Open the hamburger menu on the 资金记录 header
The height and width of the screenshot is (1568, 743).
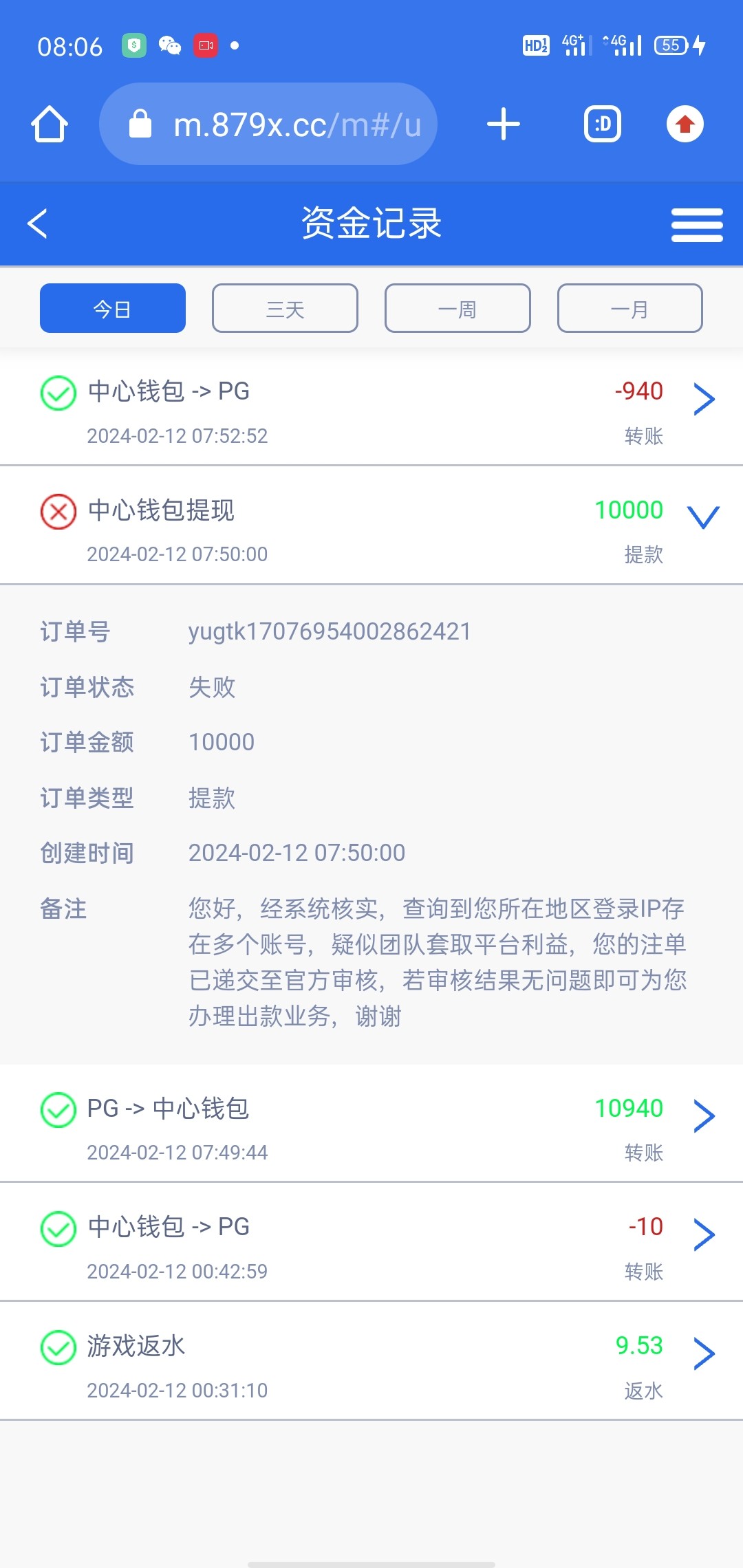(696, 224)
